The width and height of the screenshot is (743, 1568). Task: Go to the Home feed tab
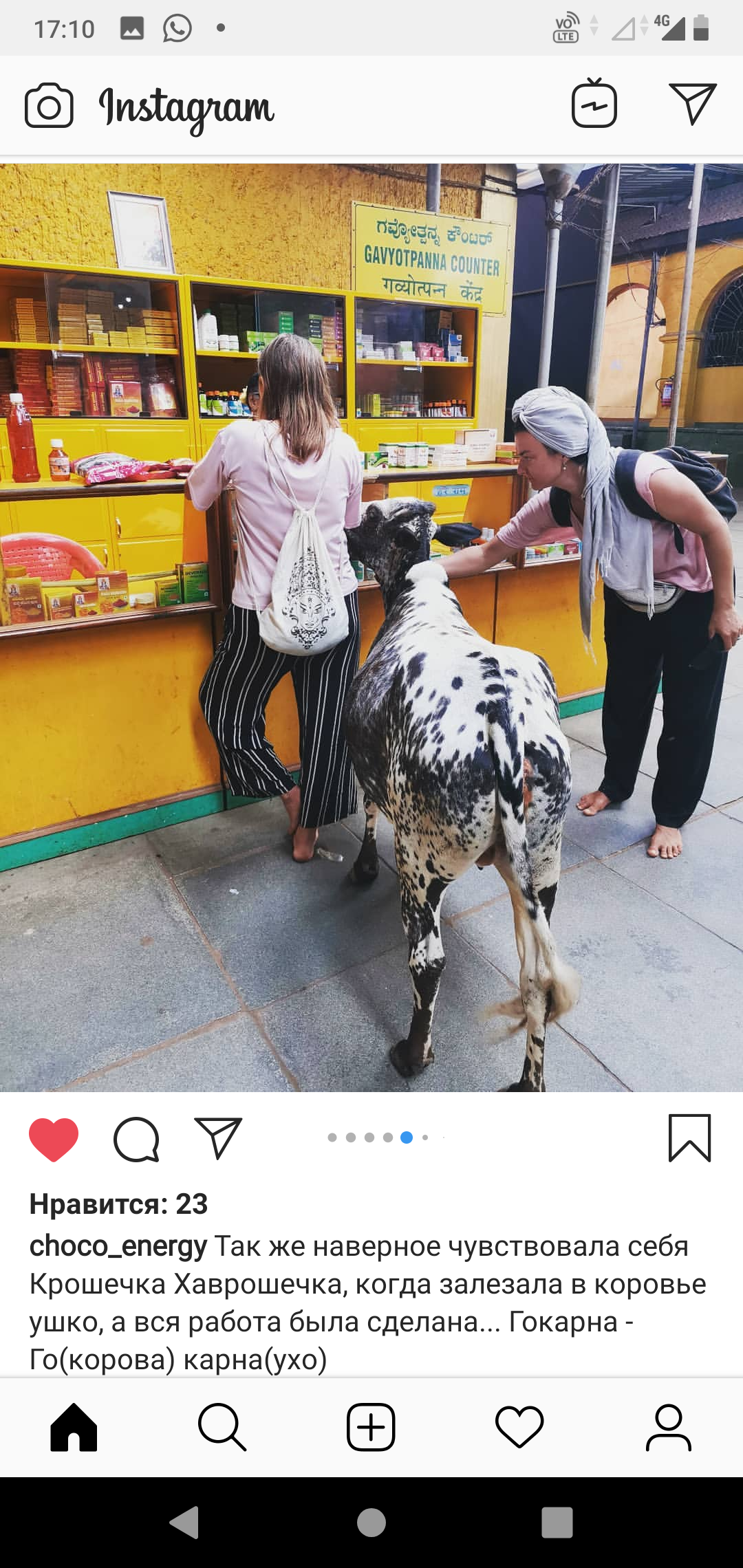point(74,1427)
